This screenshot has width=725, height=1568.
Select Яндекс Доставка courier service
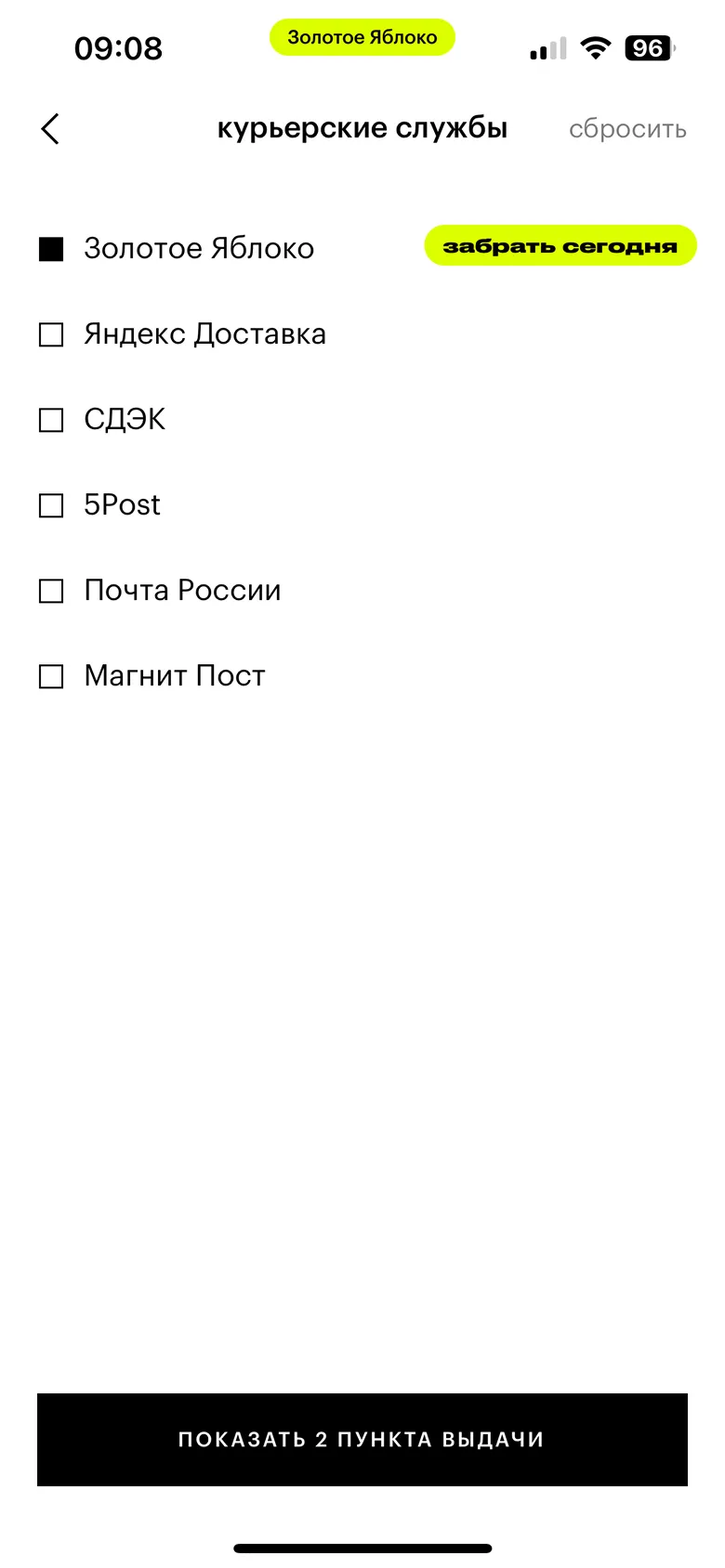tap(51, 334)
